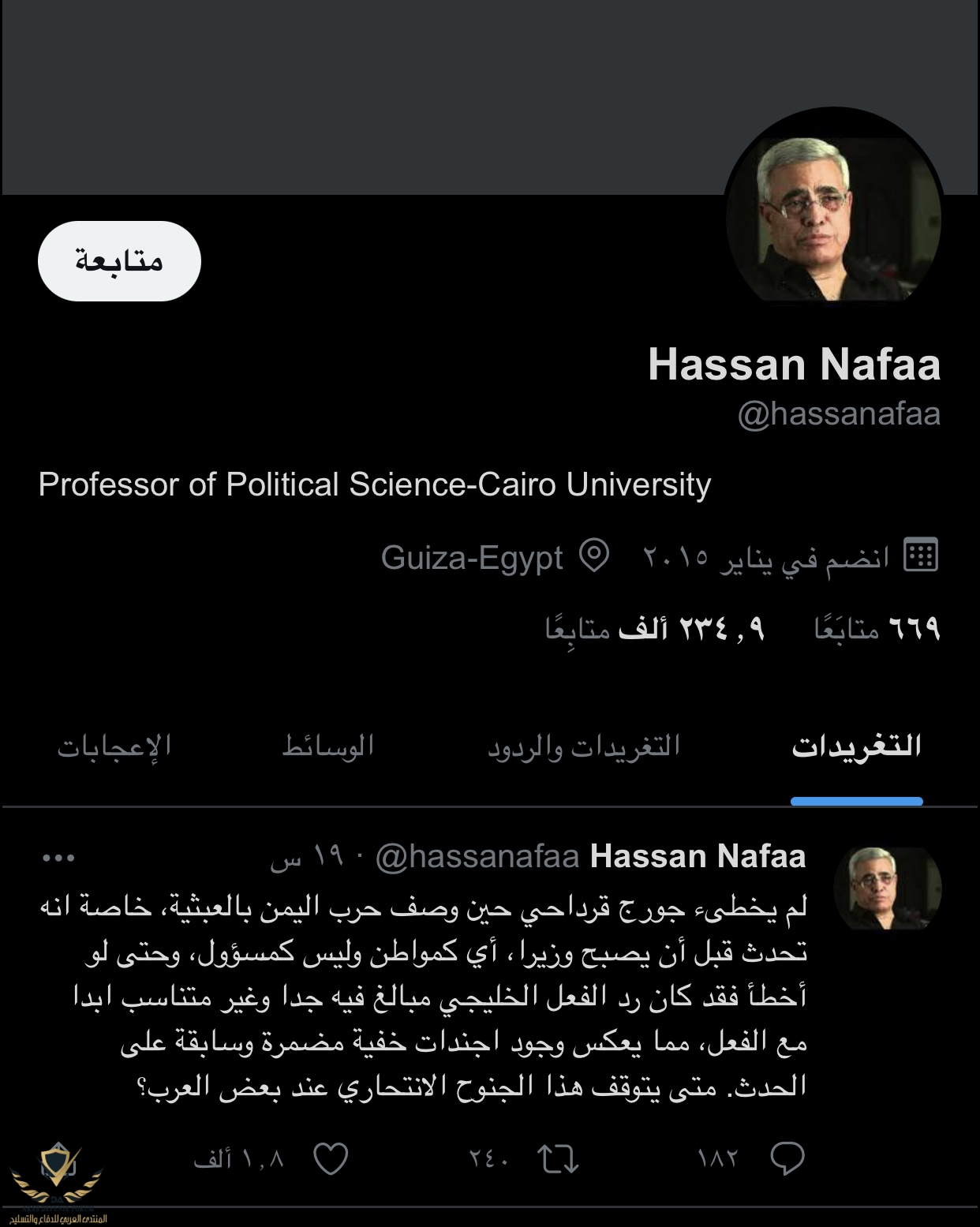Switch to the الوسائط tab
The width and height of the screenshot is (980, 1227).
click(x=327, y=746)
